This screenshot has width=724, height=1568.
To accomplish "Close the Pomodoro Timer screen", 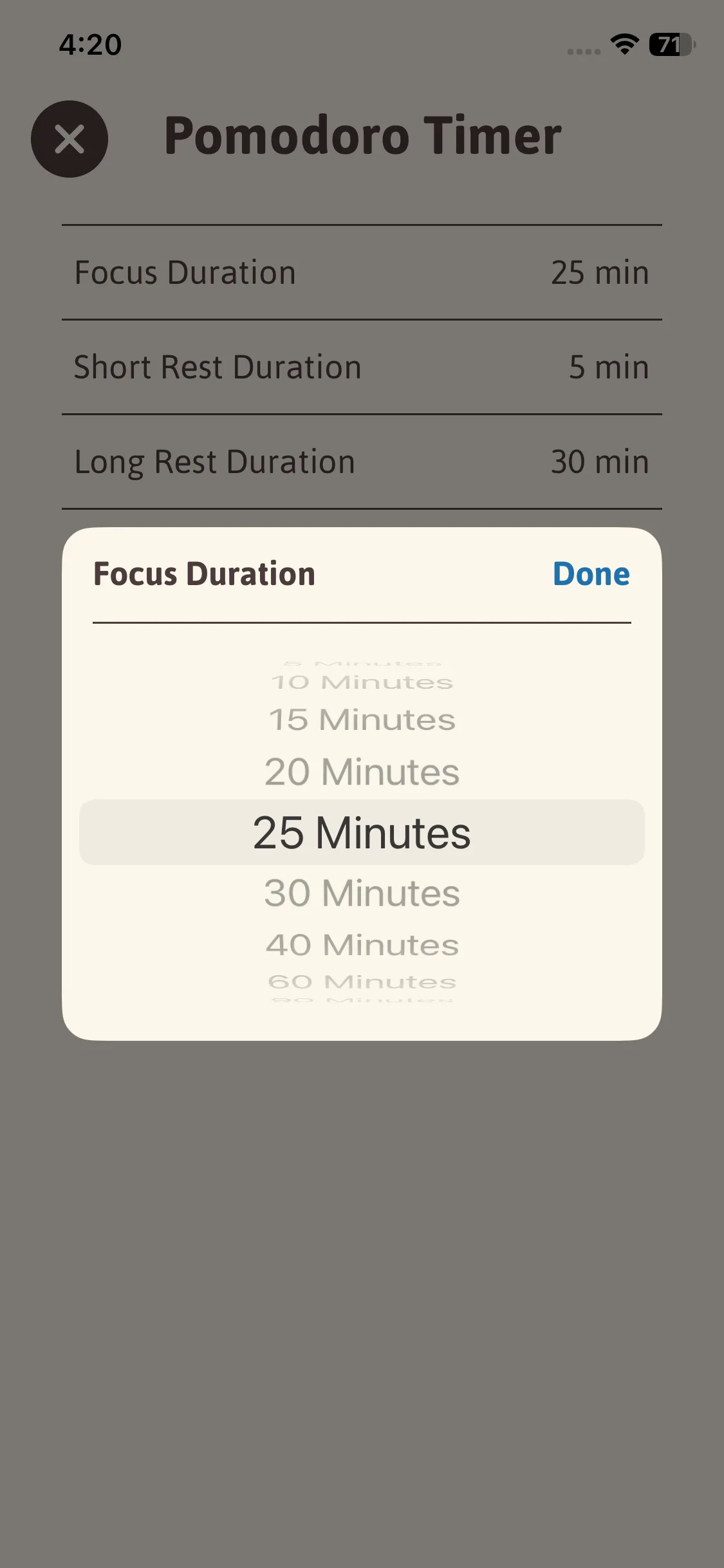I will tap(70, 139).
